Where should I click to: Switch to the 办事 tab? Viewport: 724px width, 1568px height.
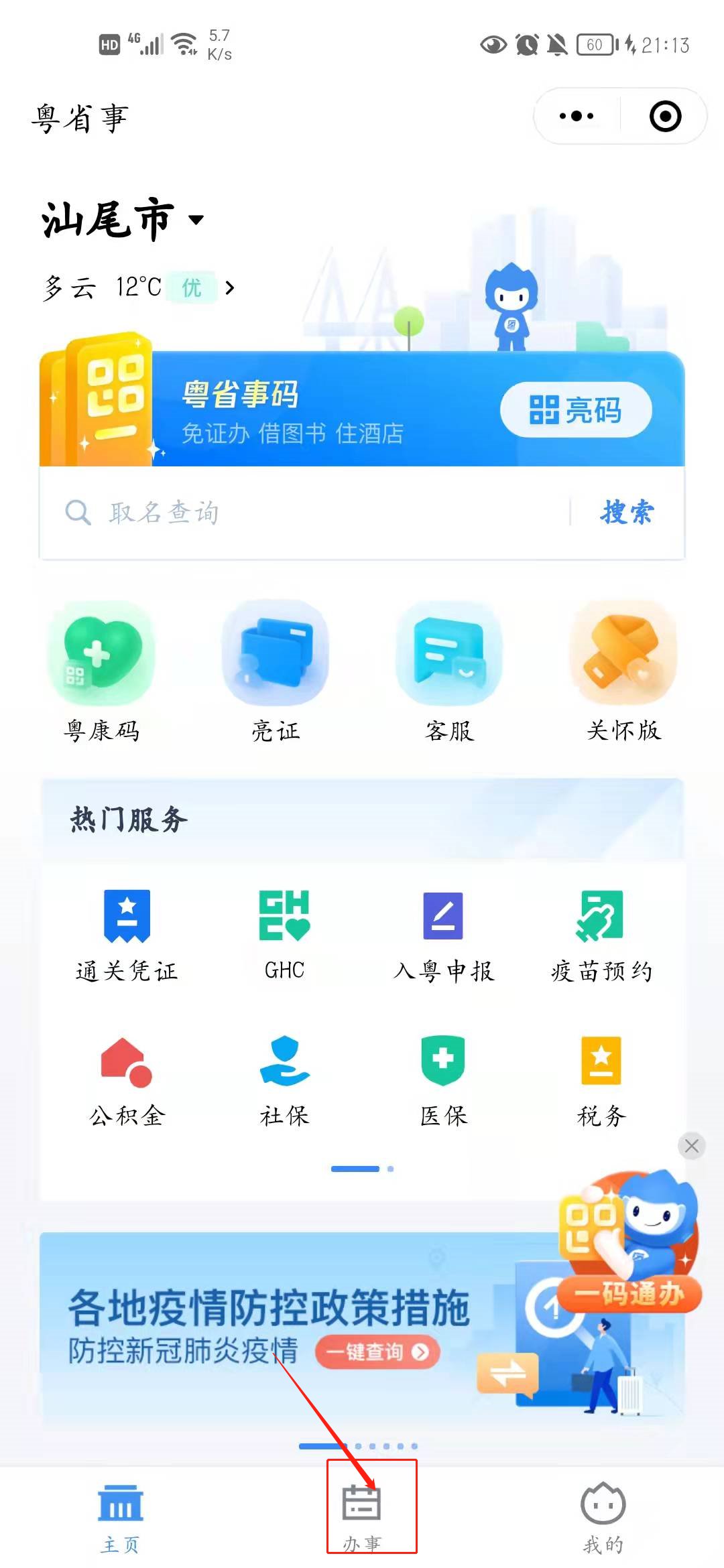tap(362, 1516)
